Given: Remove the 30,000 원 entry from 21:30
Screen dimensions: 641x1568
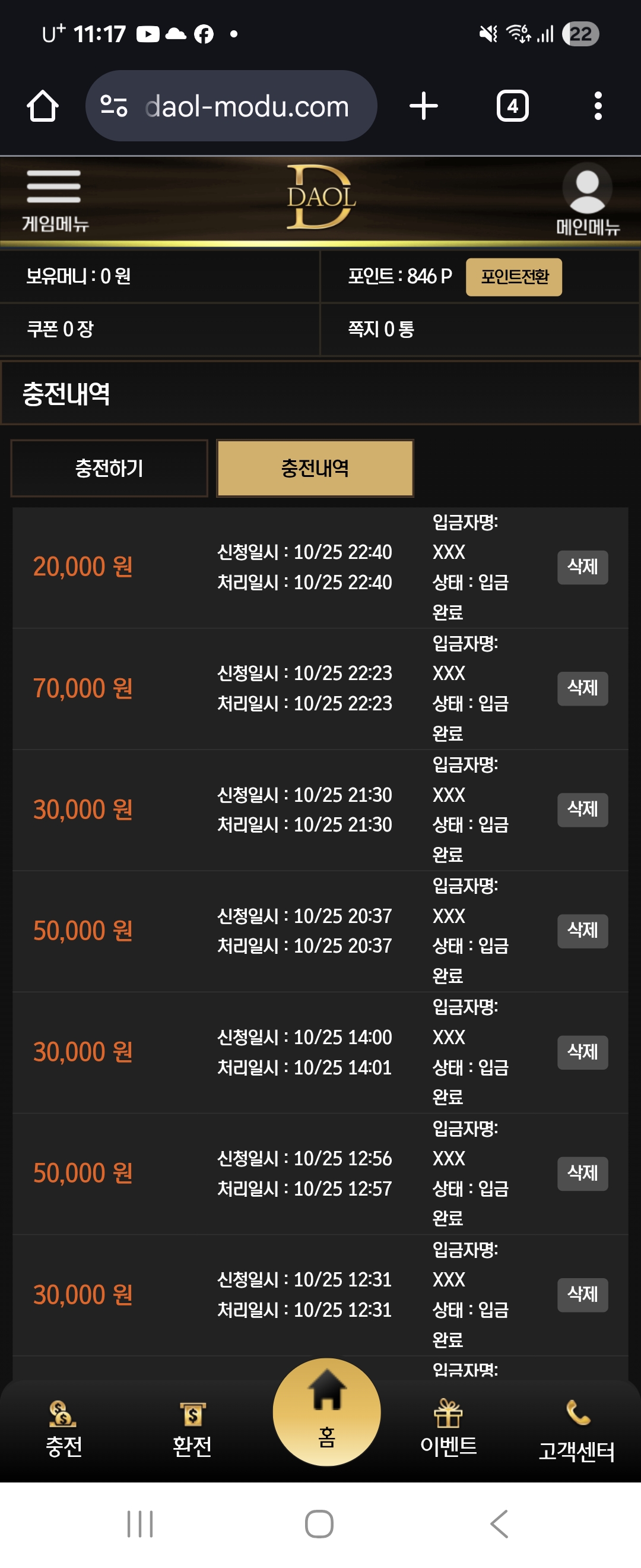Looking at the screenshot, I should click(x=582, y=809).
